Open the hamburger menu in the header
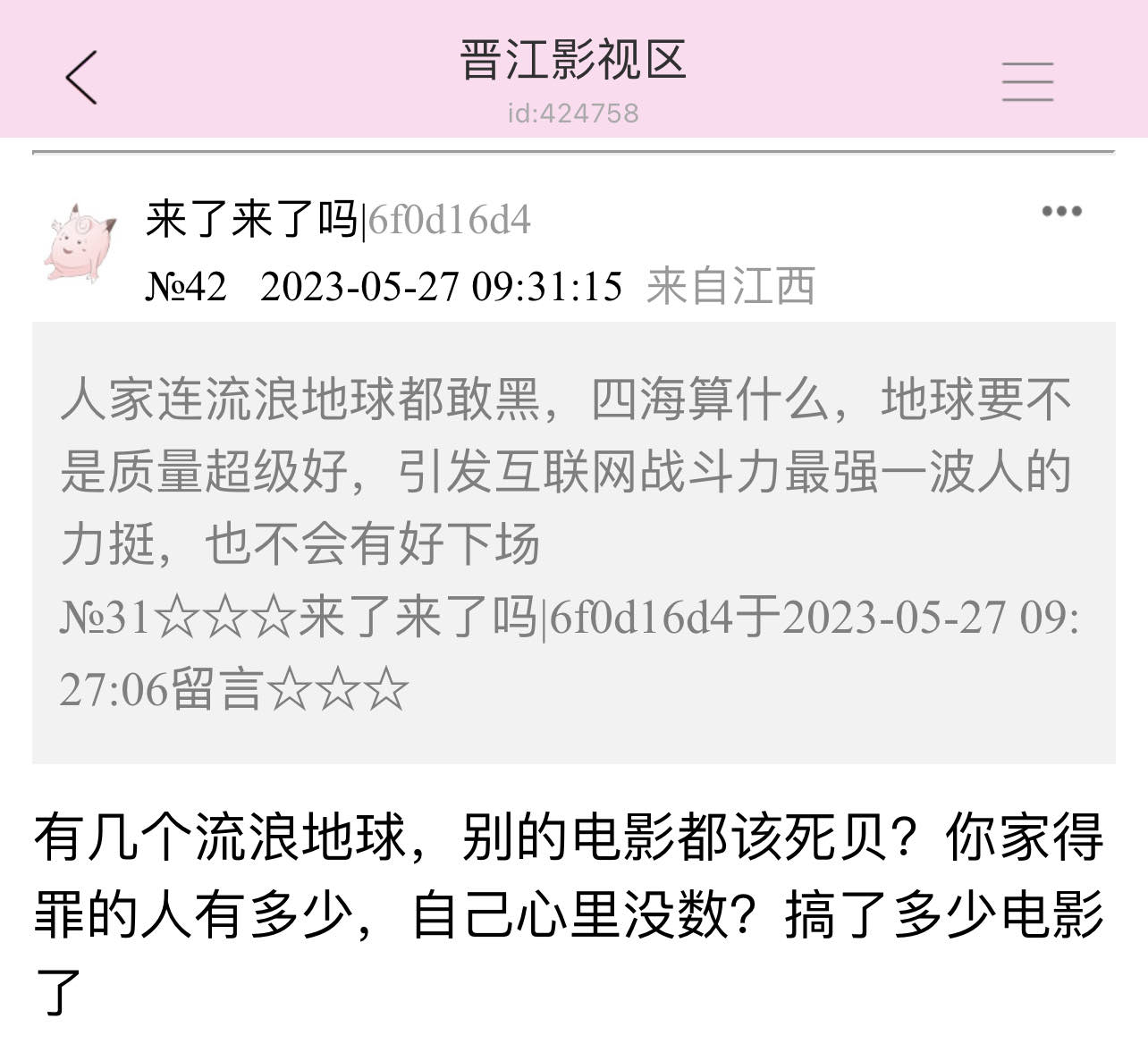Viewport: 1148px width, 1052px height. click(x=1027, y=81)
